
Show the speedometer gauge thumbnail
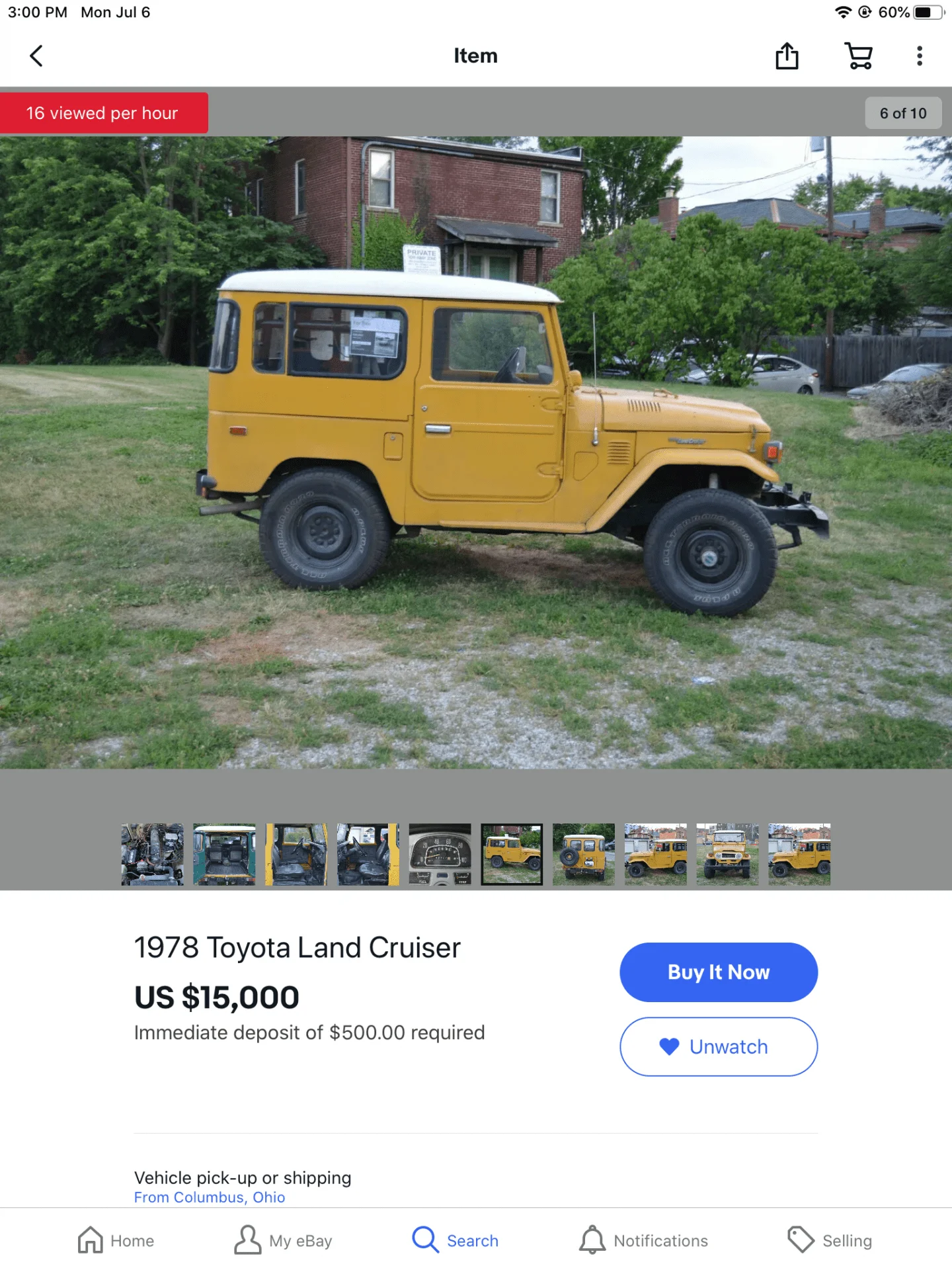pos(440,854)
